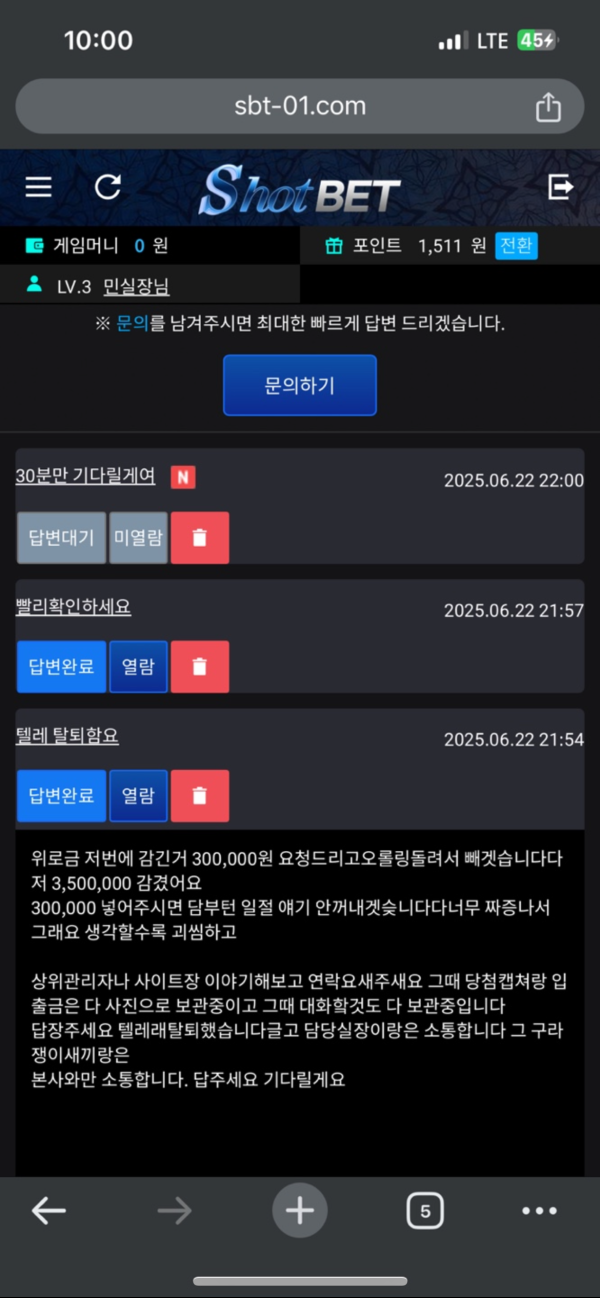This screenshot has width=600, height=1298.
Task: Open the hamburger menu
Action: tap(38, 187)
